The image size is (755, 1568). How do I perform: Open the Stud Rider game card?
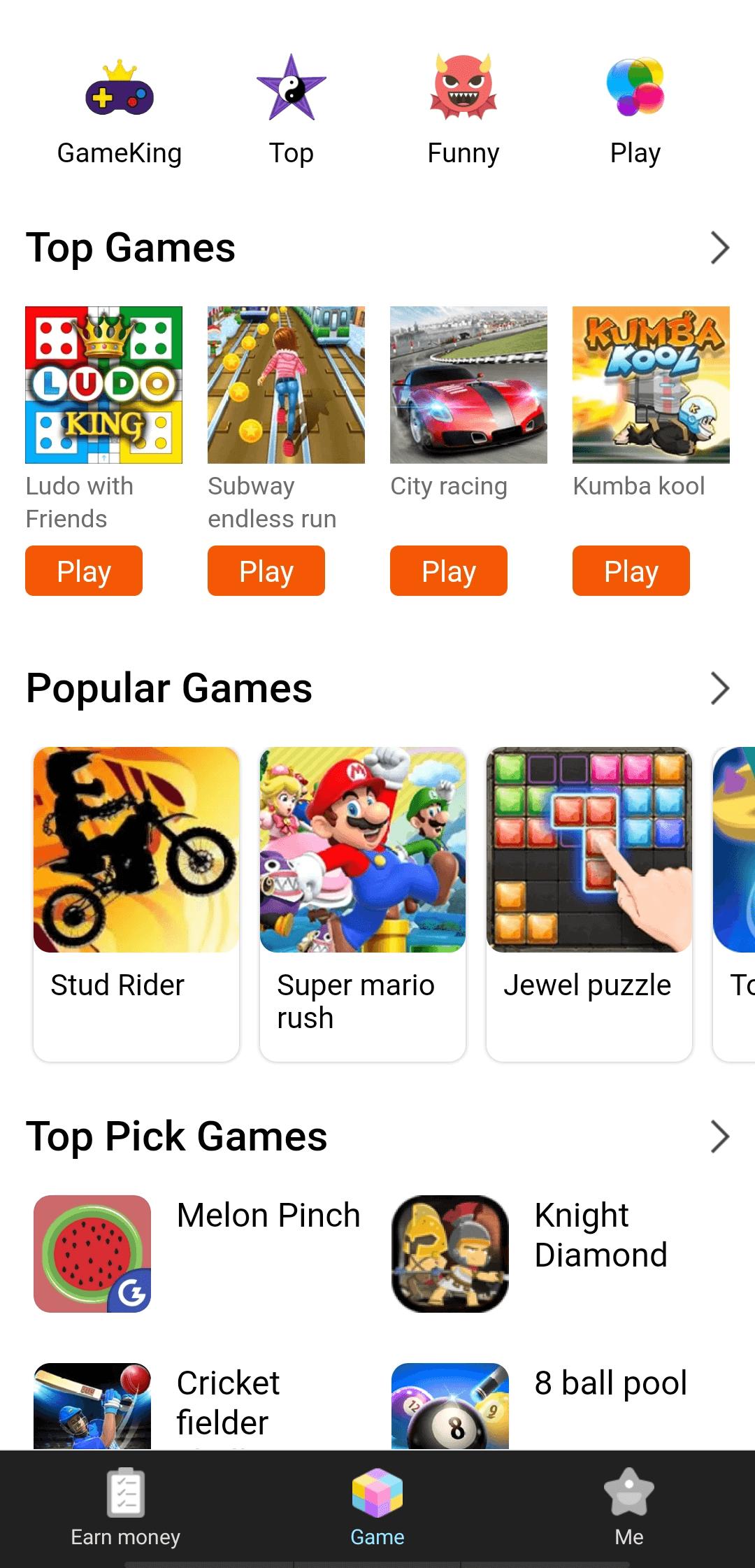click(x=136, y=902)
